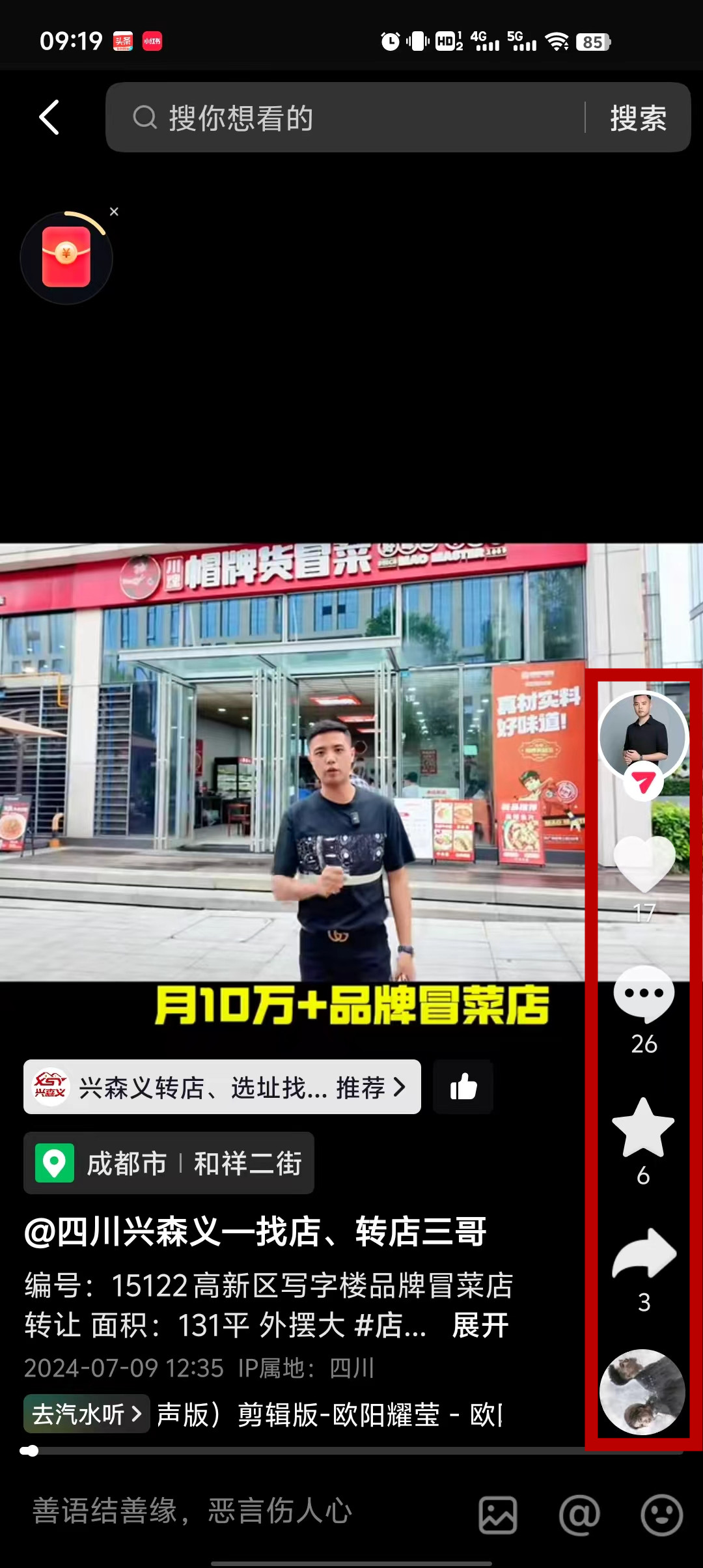Viewport: 703px width, 1568px height.
Task: Favorite the video with the star
Action: [x=643, y=1128]
